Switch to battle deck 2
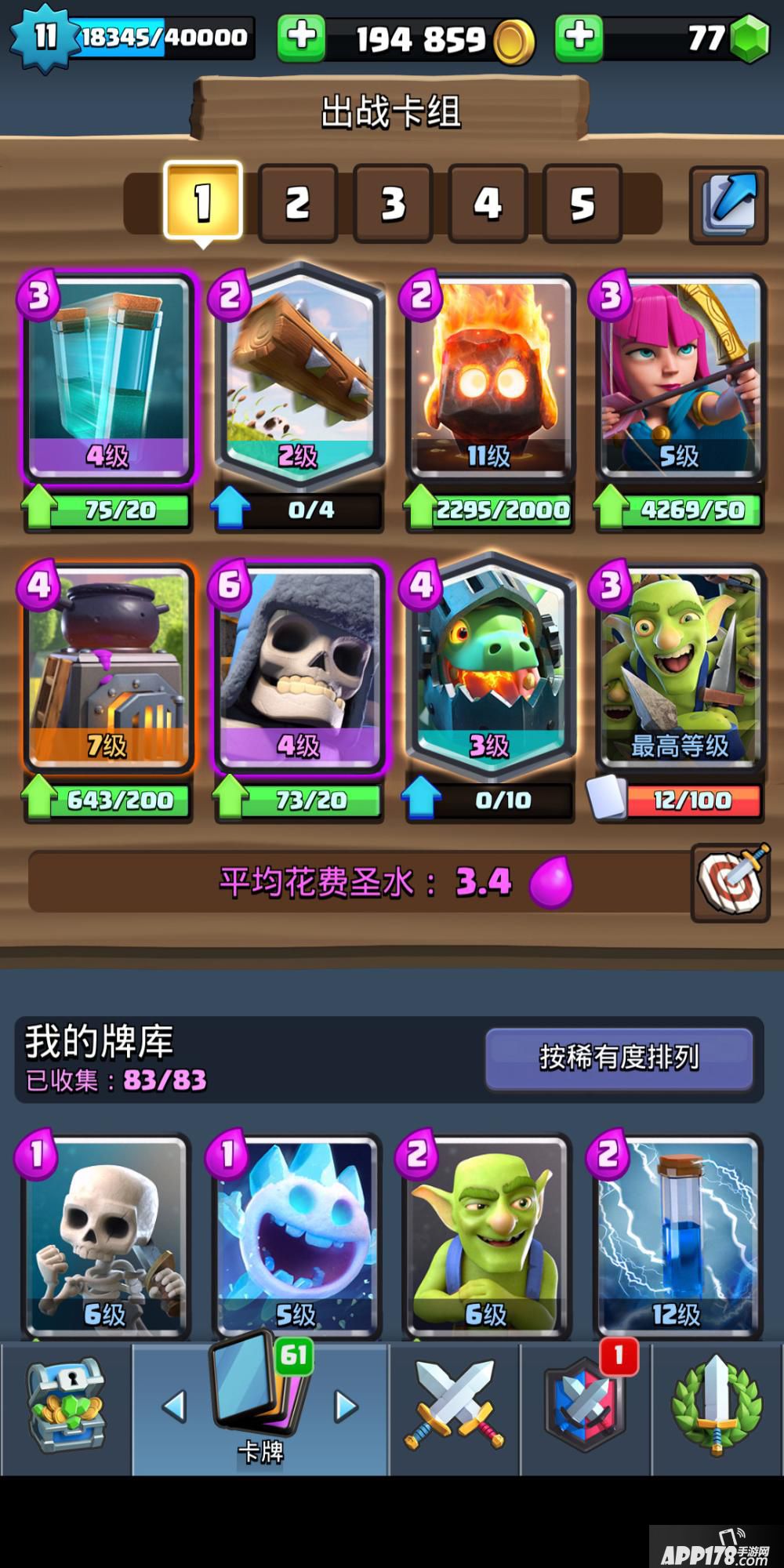The image size is (784, 1568). (x=298, y=203)
